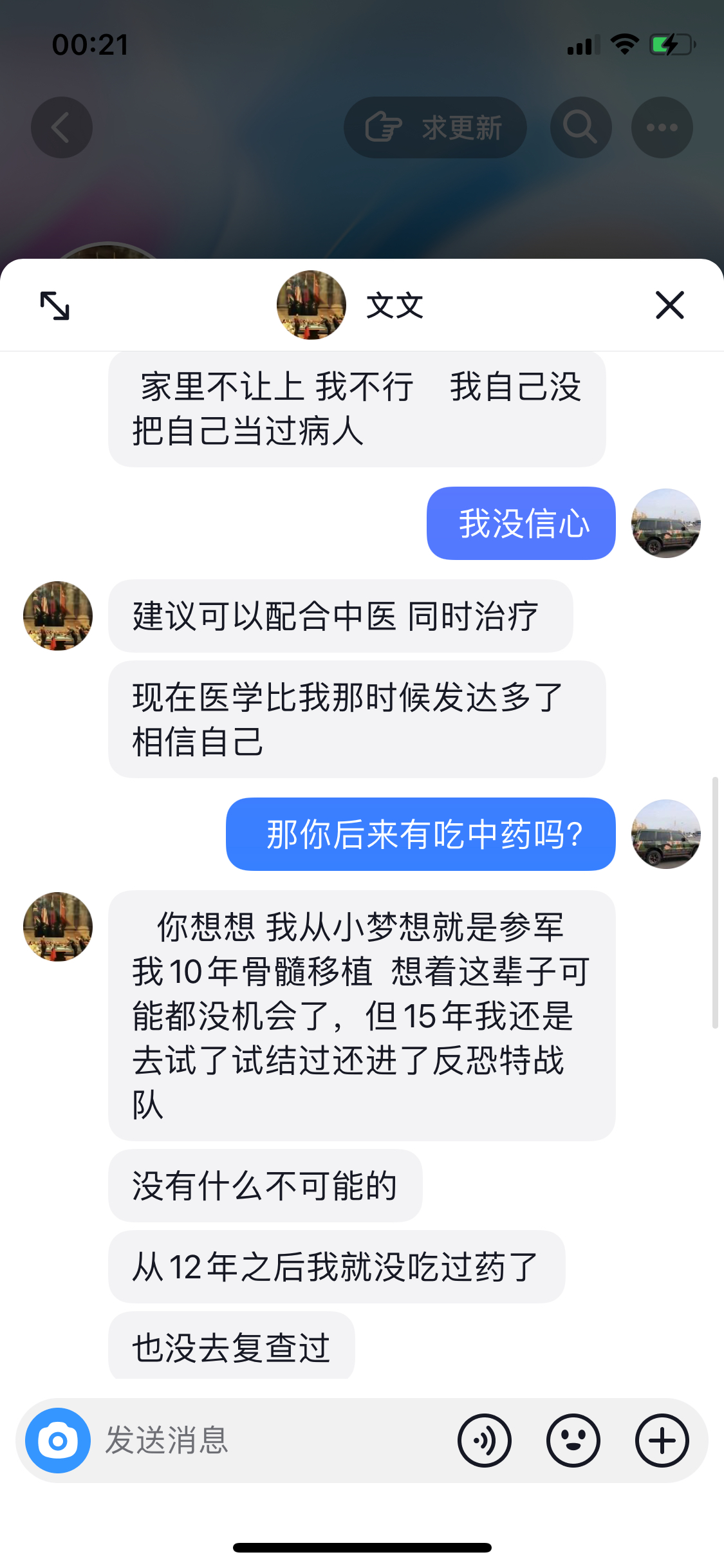Tap the 求更新 button

(435, 127)
